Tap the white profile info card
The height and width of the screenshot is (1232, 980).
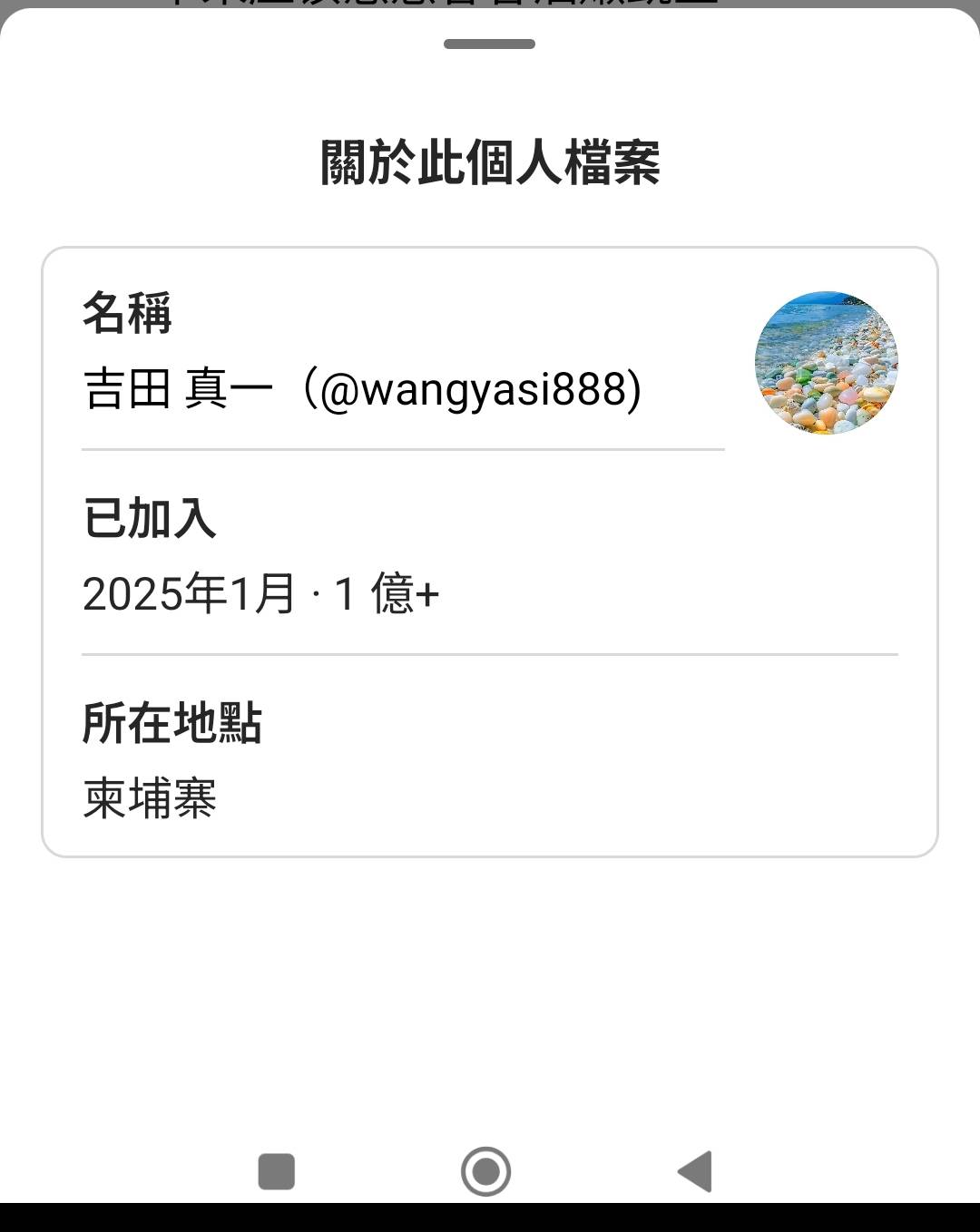(x=490, y=549)
